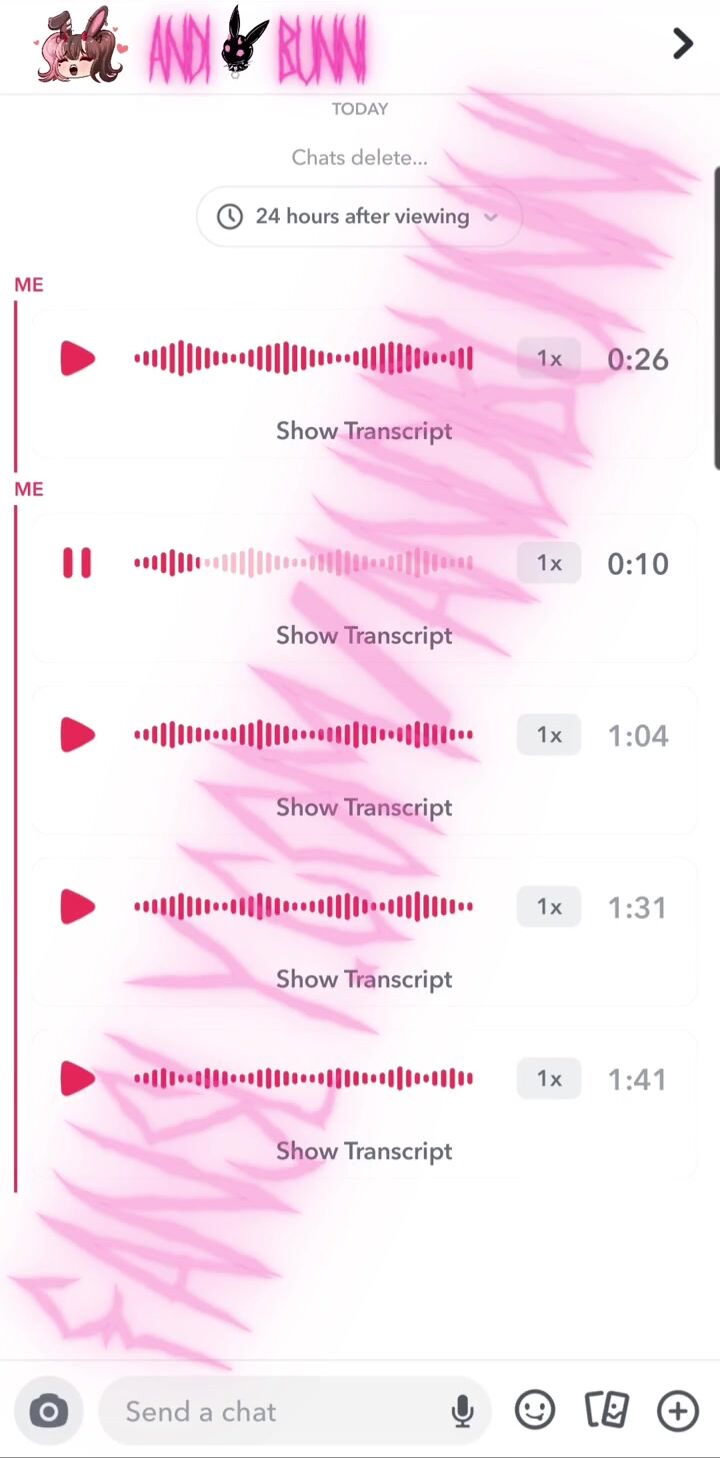
Task: Show Transcript for the 0:26 voice note
Action: (364, 431)
